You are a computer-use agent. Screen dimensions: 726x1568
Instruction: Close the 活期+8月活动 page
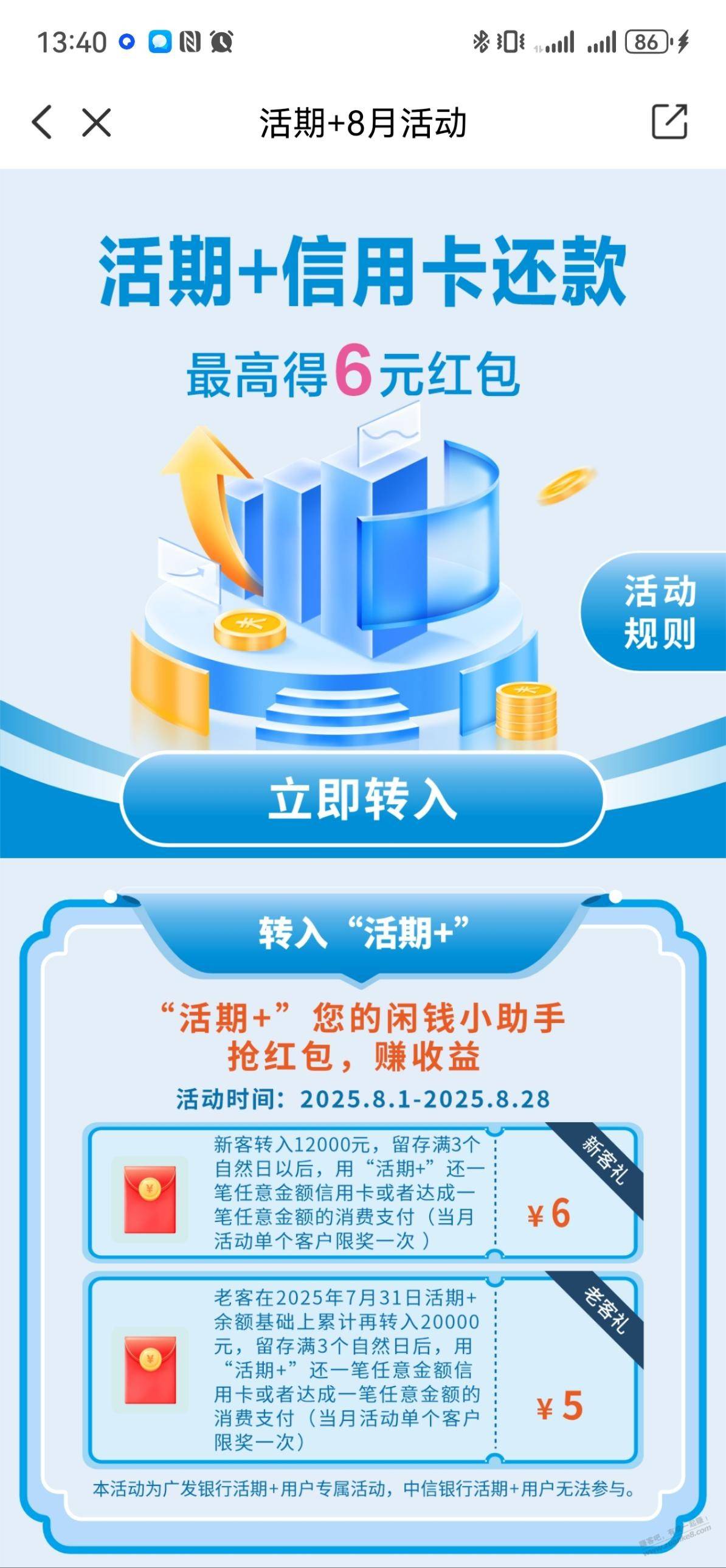pos(96,122)
